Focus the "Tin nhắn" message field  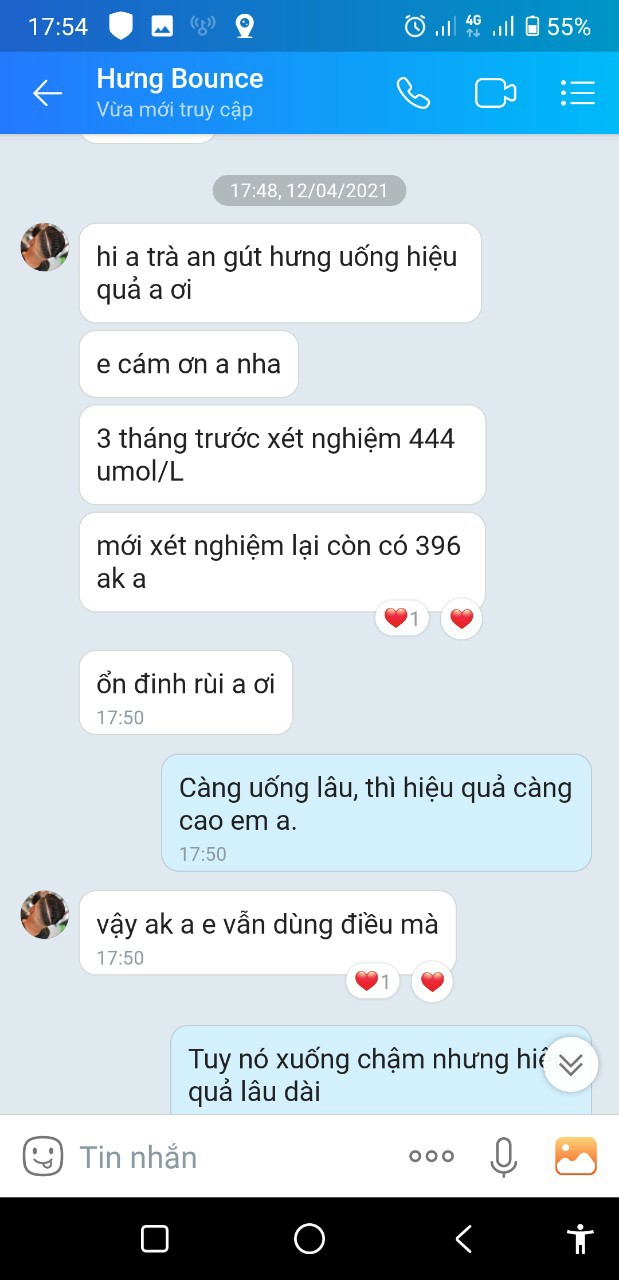235,1157
